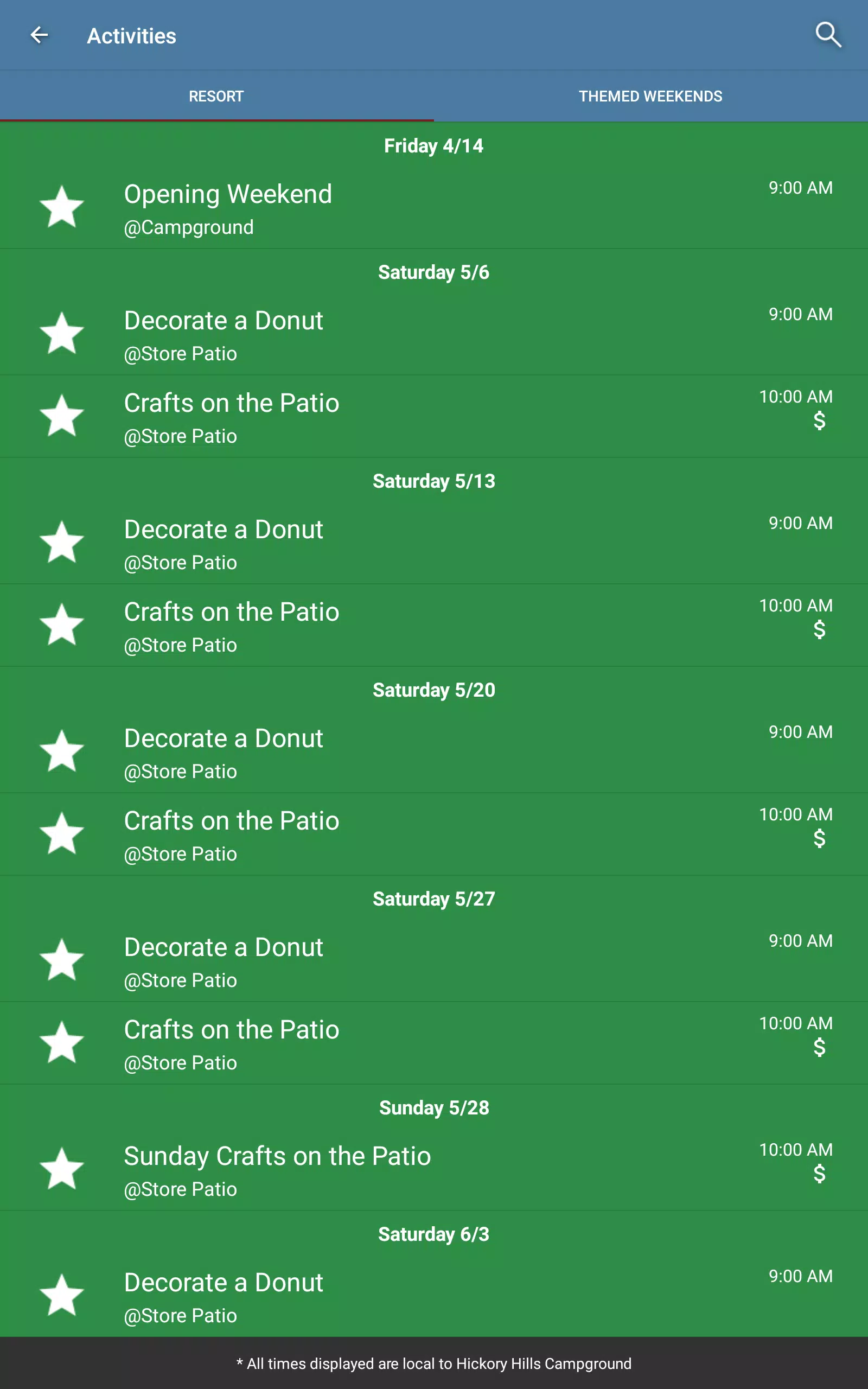This screenshot has width=868, height=1389.
Task: Switch to the Themed Weekends tab
Action: (x=650, y=96)
